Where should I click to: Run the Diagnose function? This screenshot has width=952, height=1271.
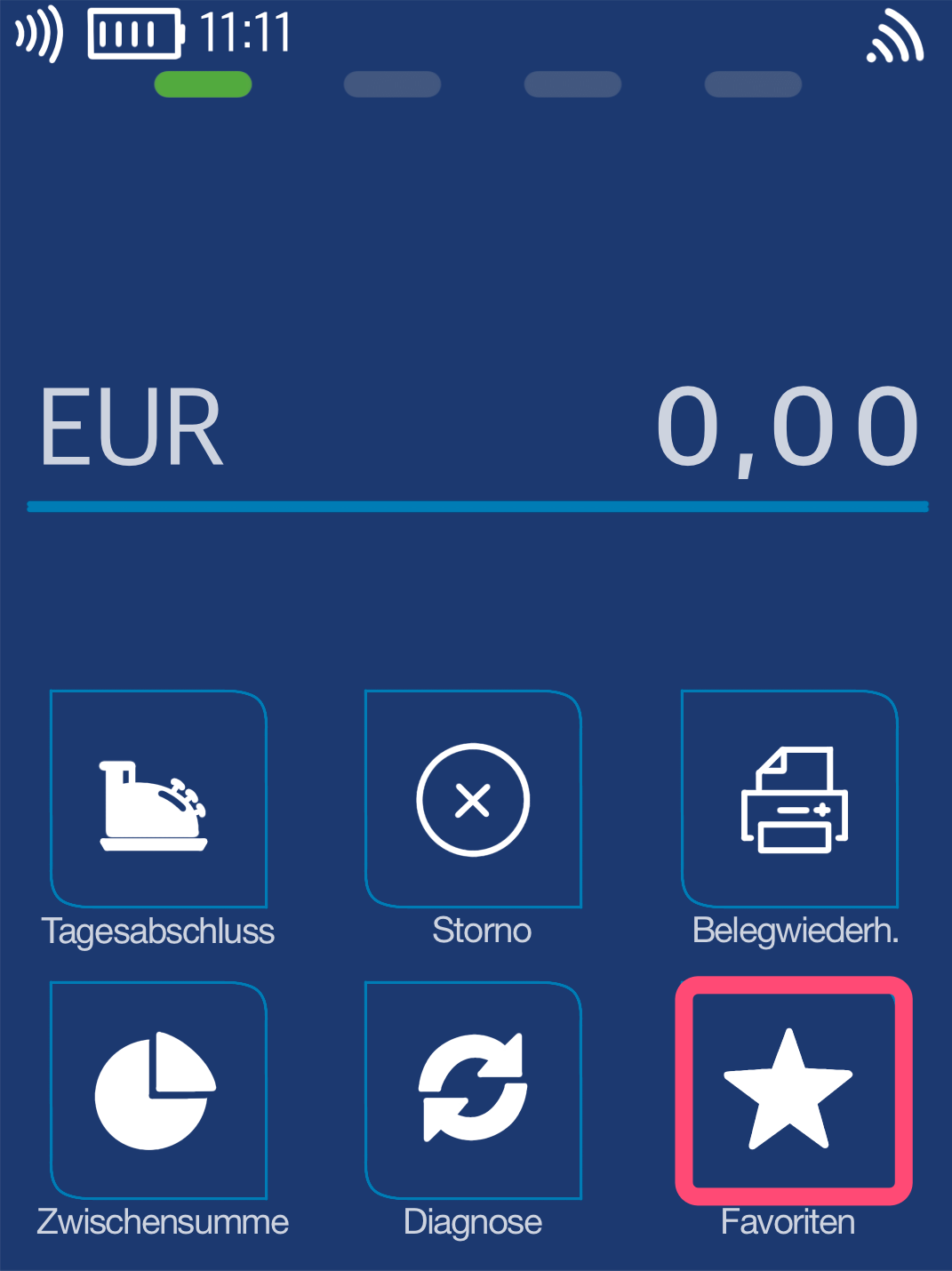[473, 1091]
